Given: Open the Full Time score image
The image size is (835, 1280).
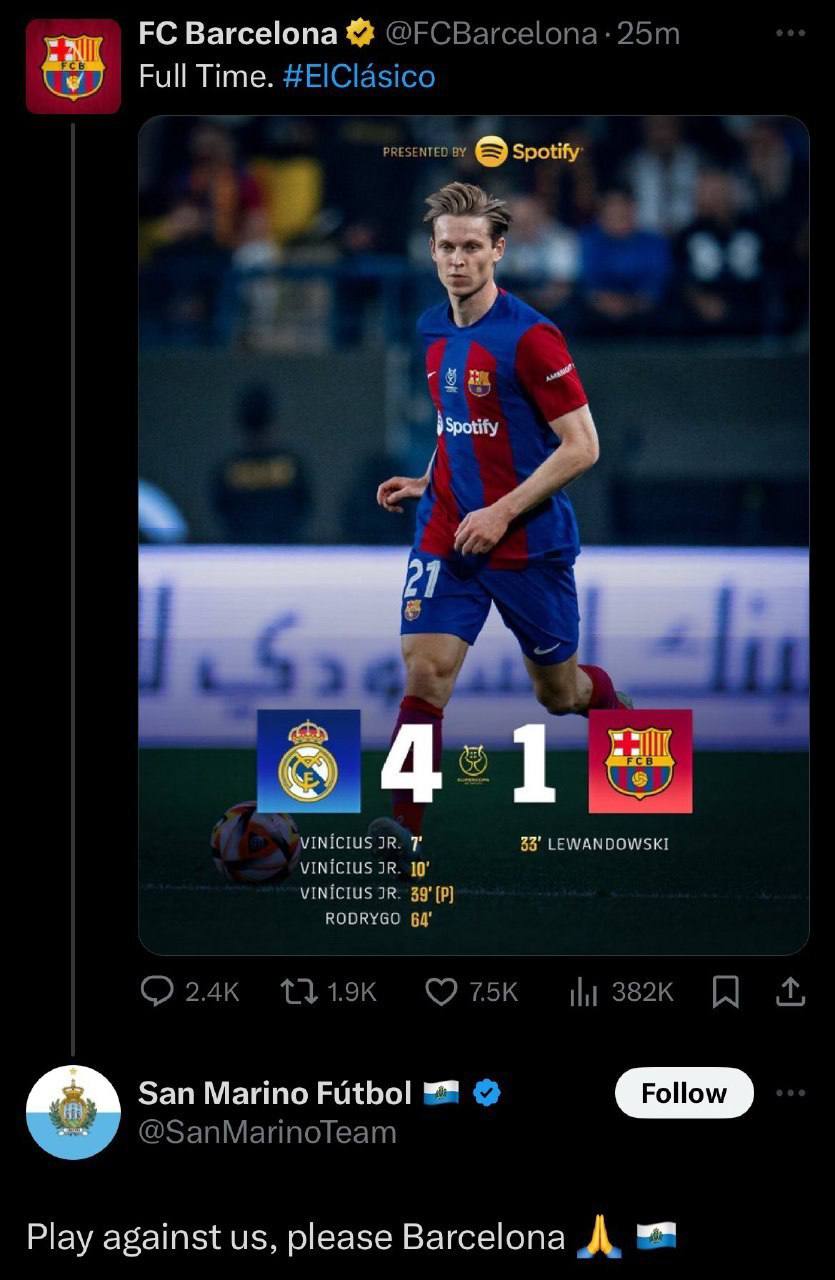Looking at the screenshot, I should click(x=473, y=535).
